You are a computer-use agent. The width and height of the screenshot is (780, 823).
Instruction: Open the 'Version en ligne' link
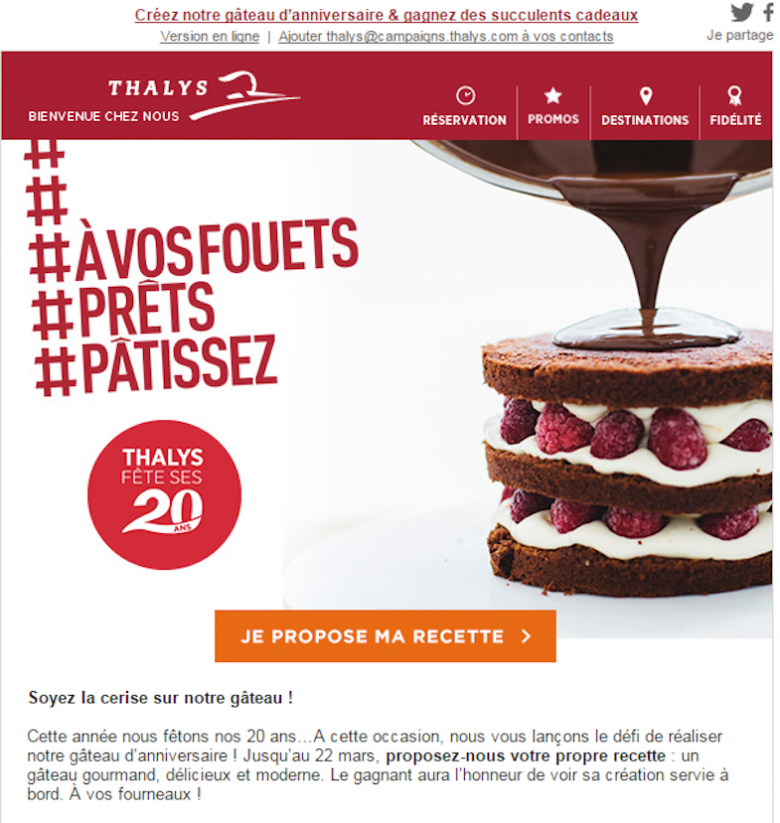(x=209, y=36)
